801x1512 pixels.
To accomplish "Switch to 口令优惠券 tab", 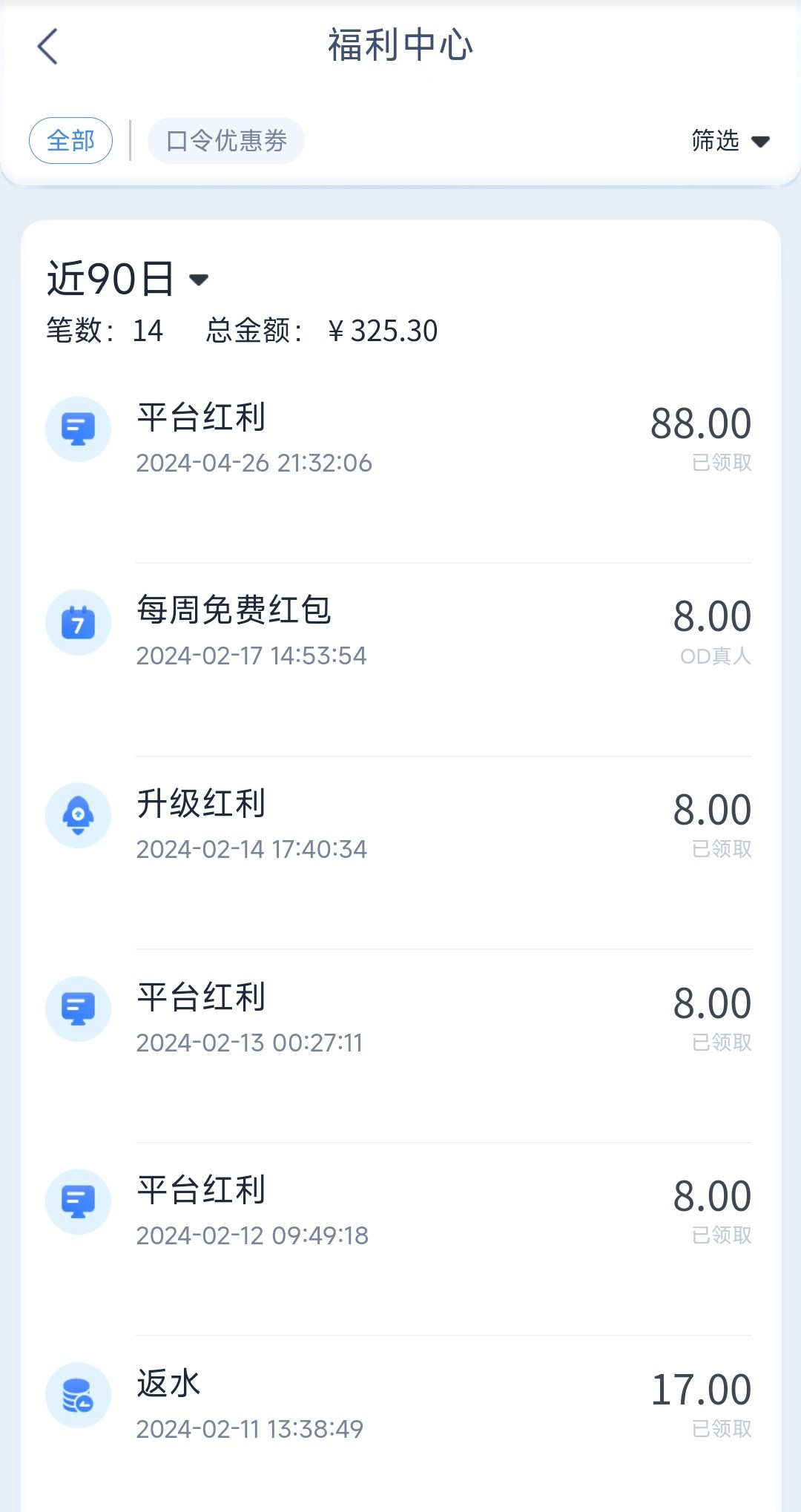I will pyautogui.click(x=226, y=140).
